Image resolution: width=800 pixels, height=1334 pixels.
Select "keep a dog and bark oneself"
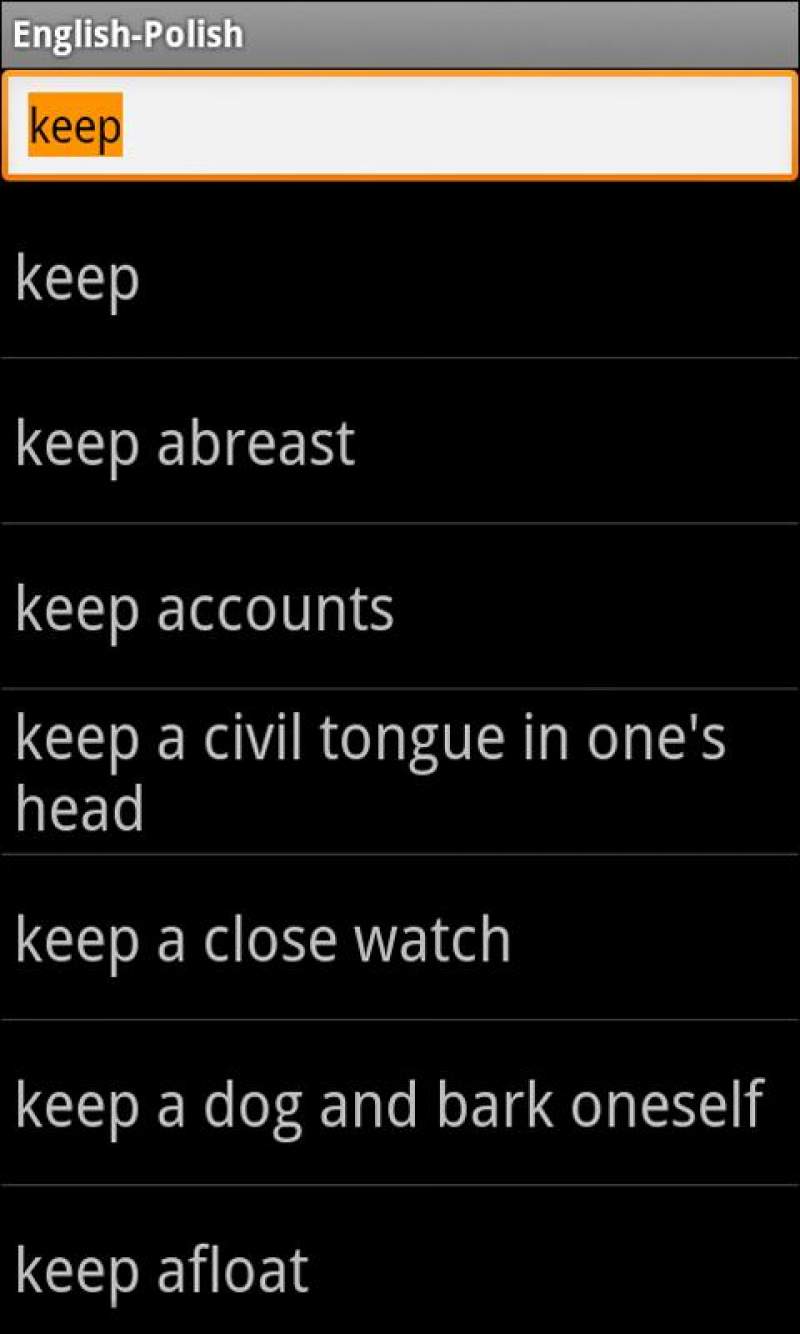[x=400, y=1103]
